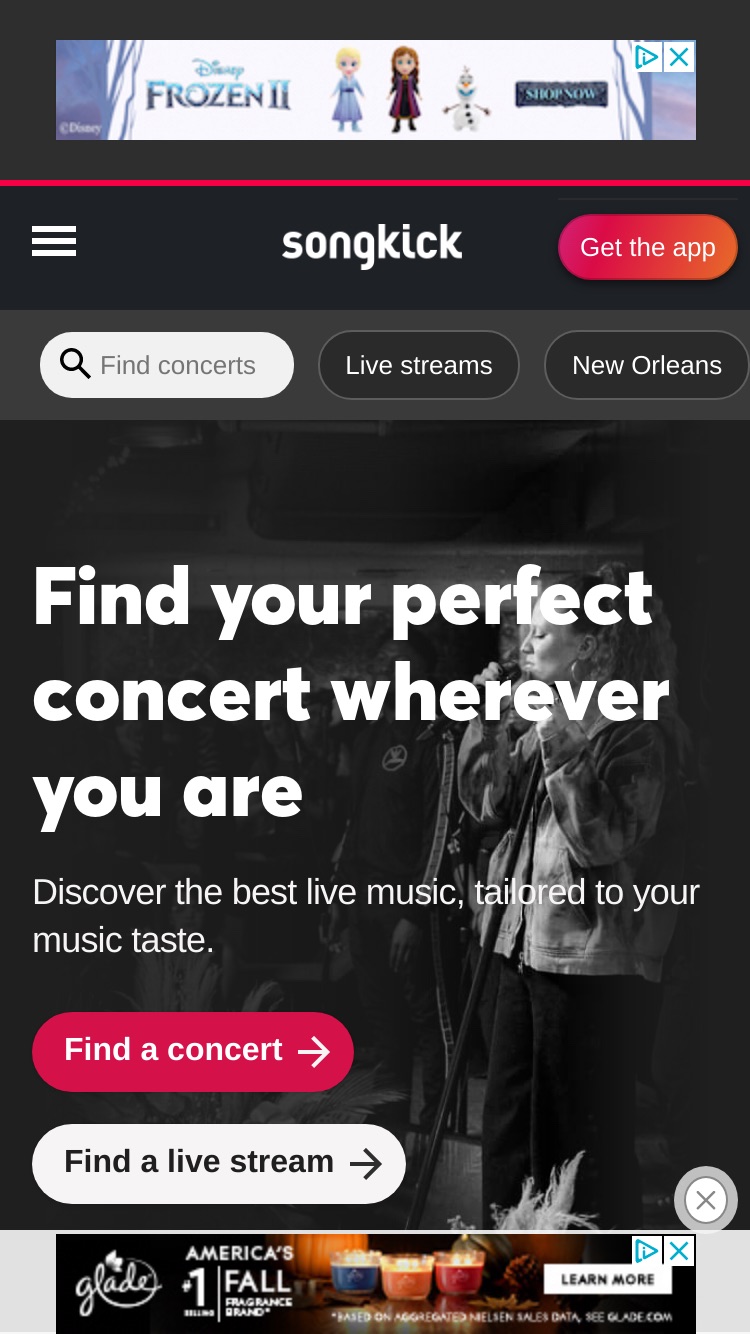
Task: Select the Live streams chip
Action: coord(419,365)
